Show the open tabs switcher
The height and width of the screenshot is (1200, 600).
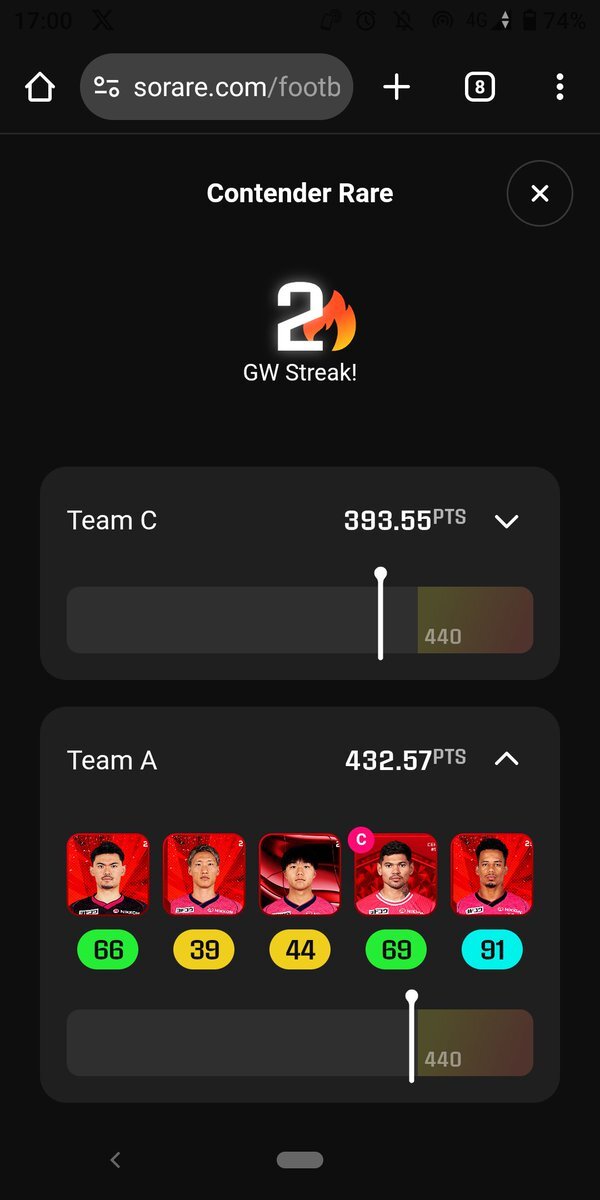pos(480,87)
